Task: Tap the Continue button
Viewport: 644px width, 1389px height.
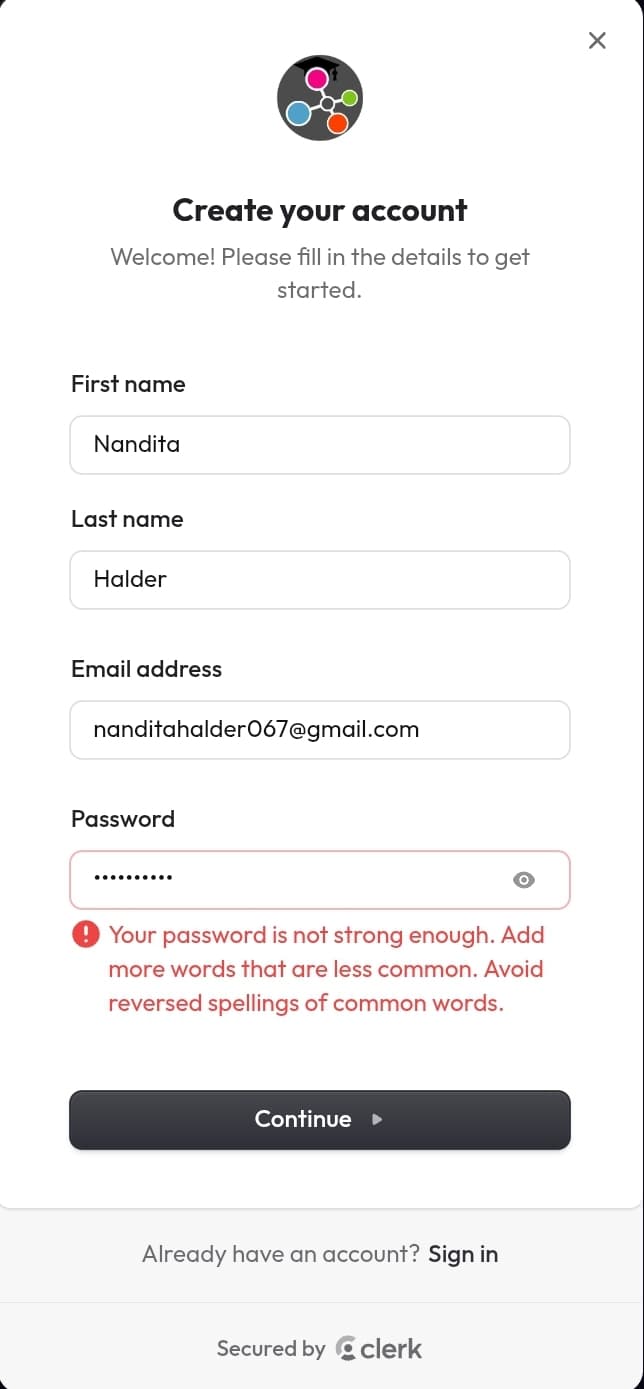Action: 320,1120
